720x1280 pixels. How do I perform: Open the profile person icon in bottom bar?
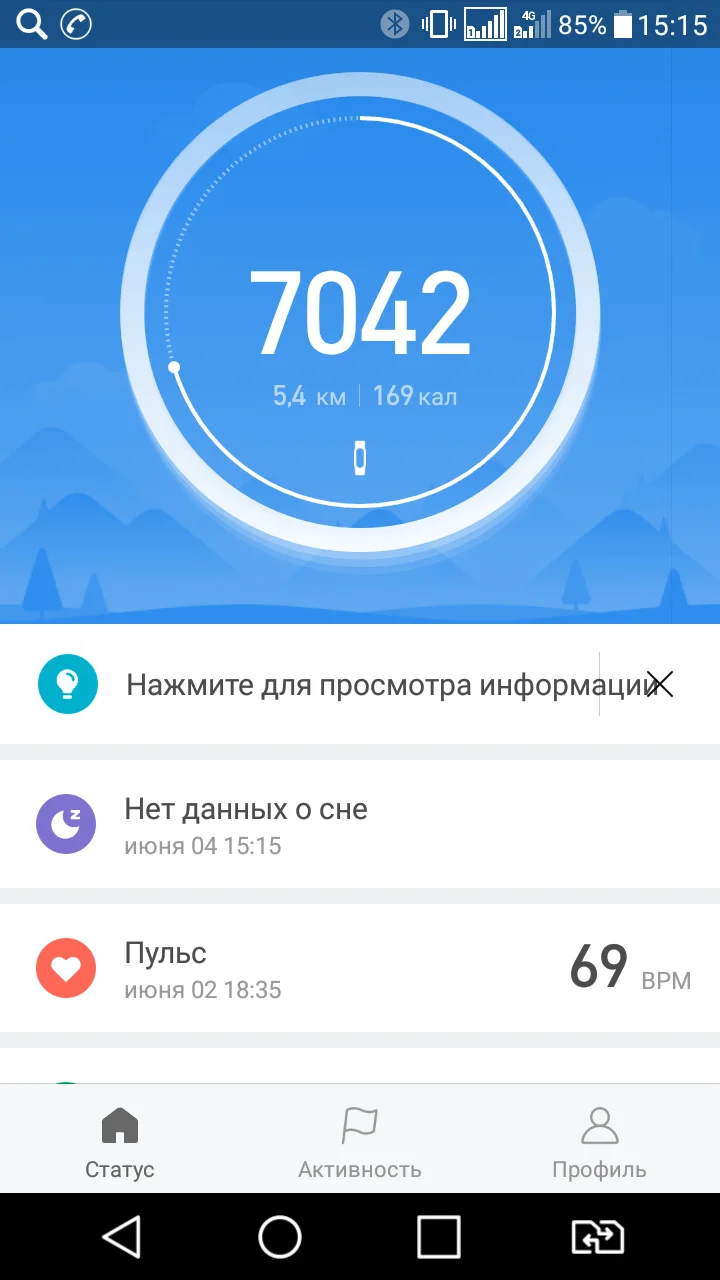(x=599, y=1124)
